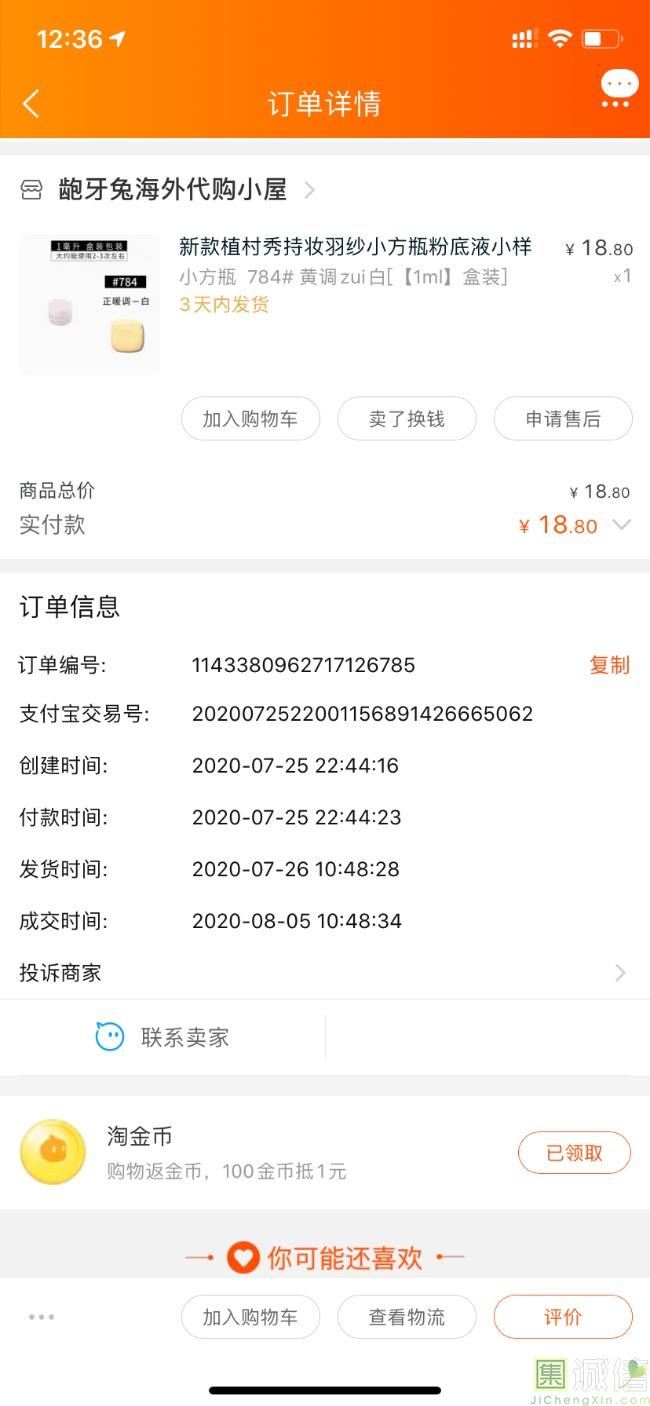The width and height of the screenshot is (650, 1406).
Task: Open the 龅牙兔海外代购小屋 store page
Action: 172,189
